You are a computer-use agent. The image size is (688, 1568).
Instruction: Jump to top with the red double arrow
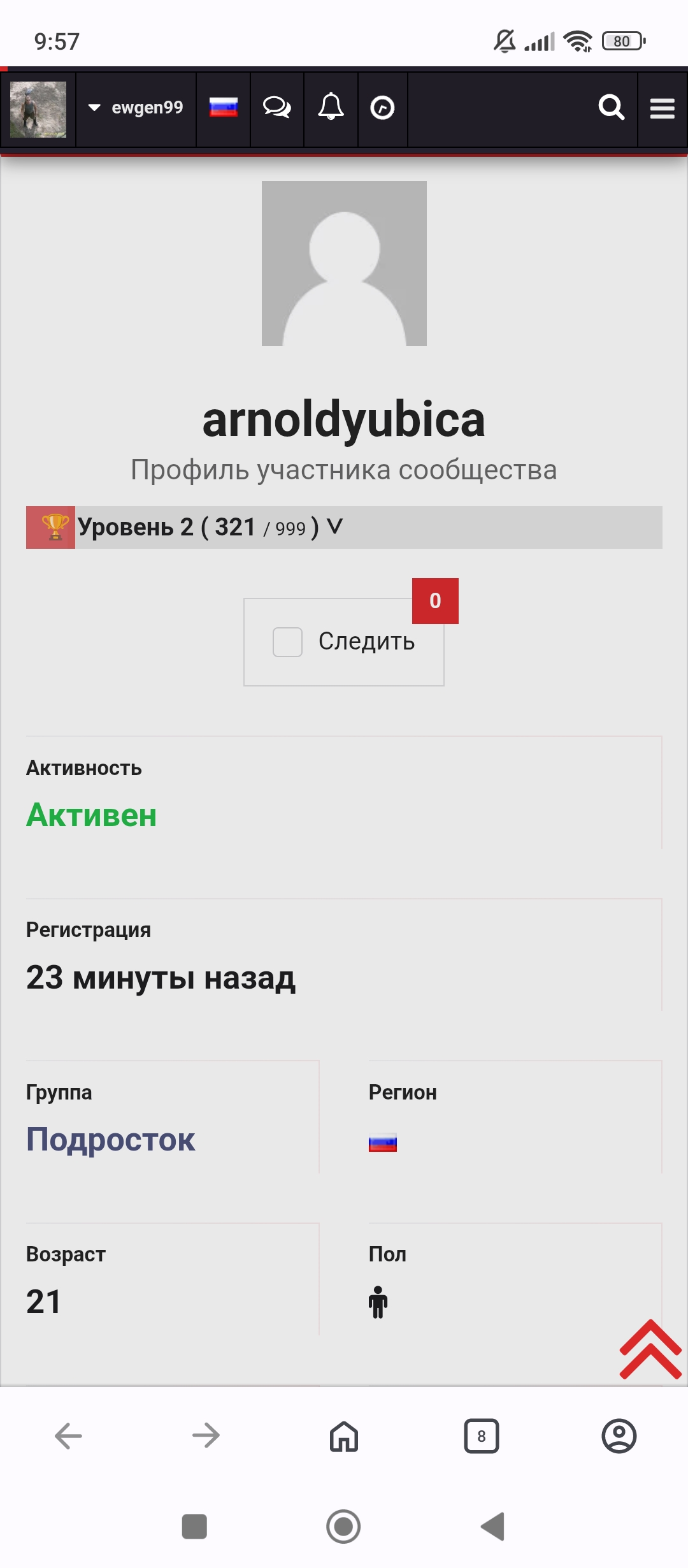pyautogui.click(x=650, y=1349)
